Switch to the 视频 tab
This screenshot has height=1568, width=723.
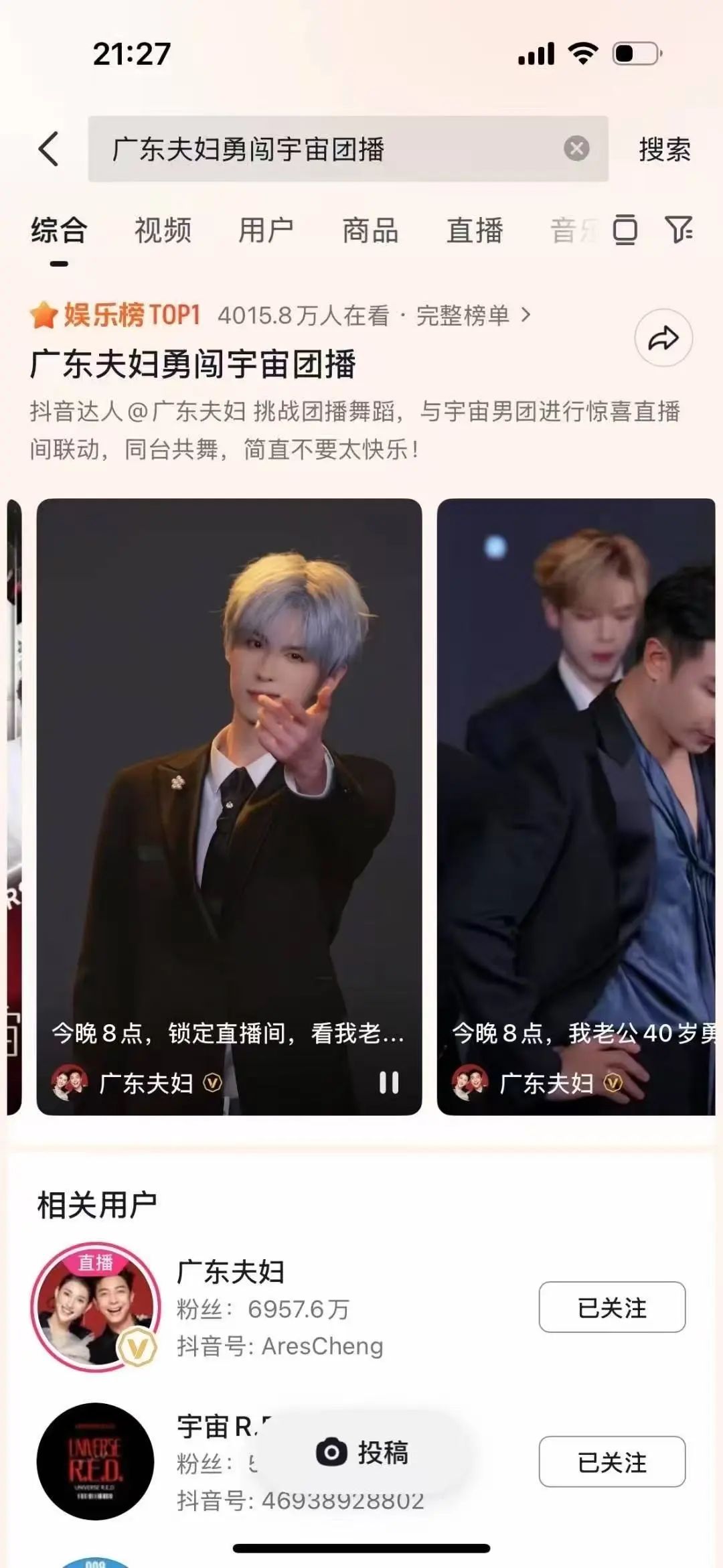point(163,230)
